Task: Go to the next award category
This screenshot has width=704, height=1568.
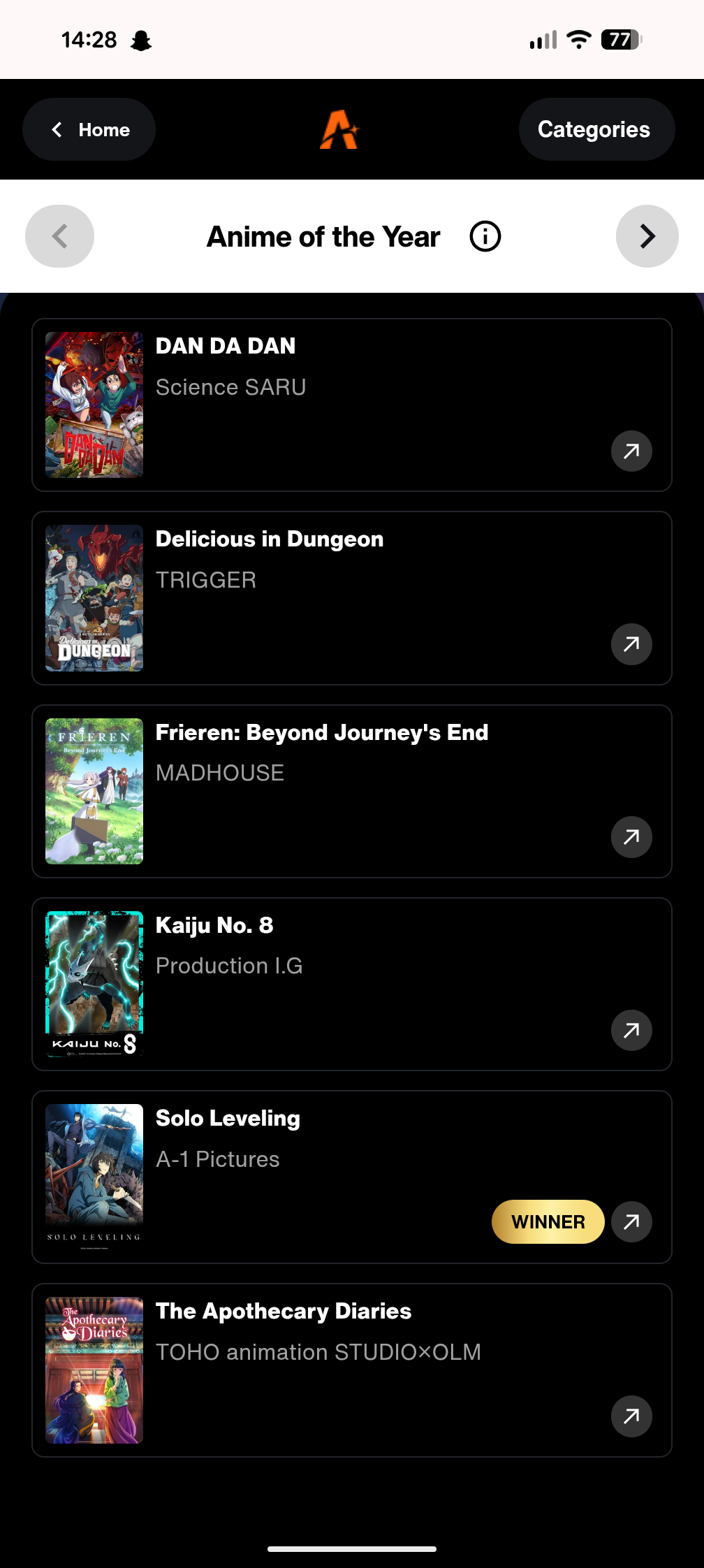Action: (647, 237)
